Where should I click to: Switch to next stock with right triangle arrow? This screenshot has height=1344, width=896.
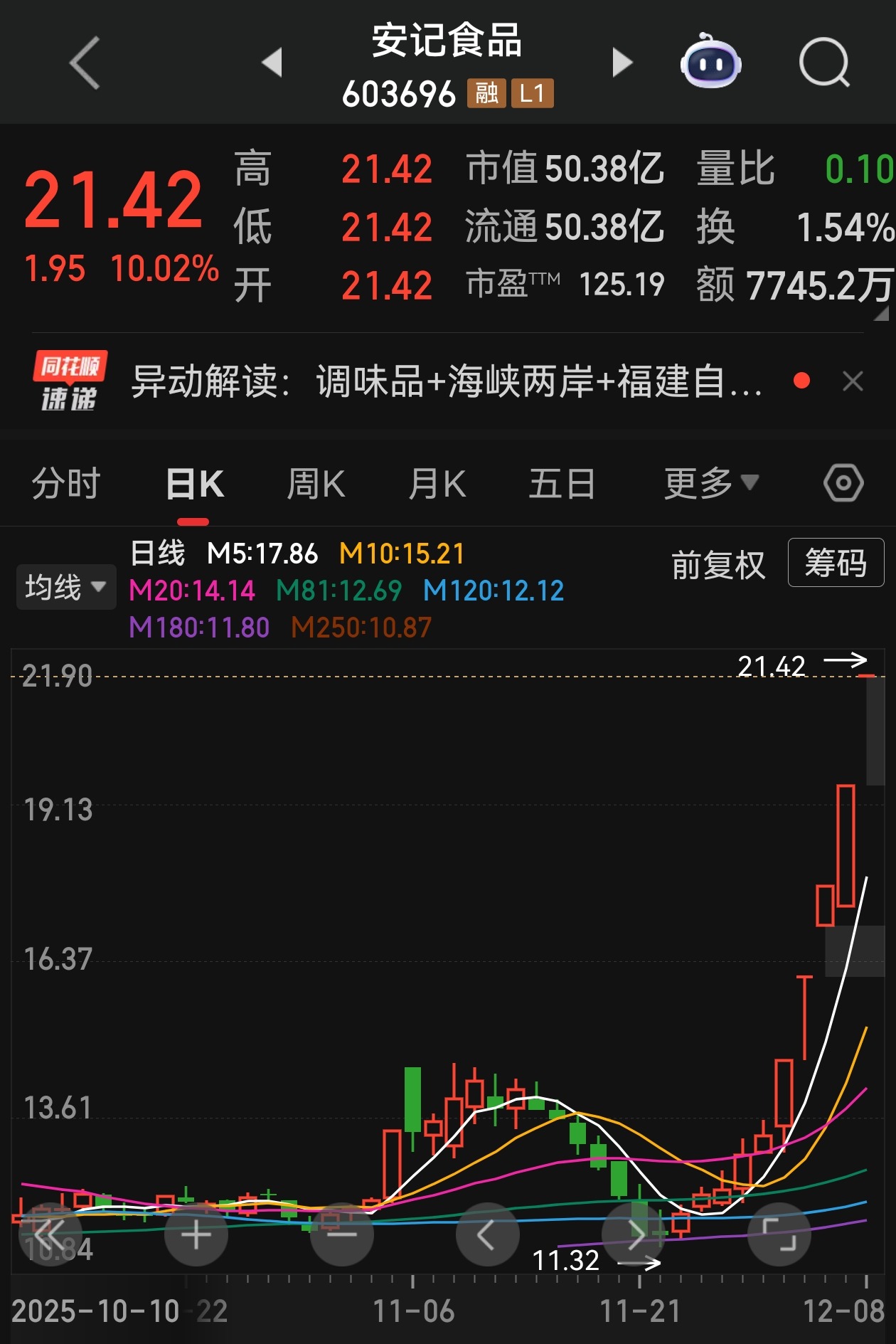(x=621, y=64)
